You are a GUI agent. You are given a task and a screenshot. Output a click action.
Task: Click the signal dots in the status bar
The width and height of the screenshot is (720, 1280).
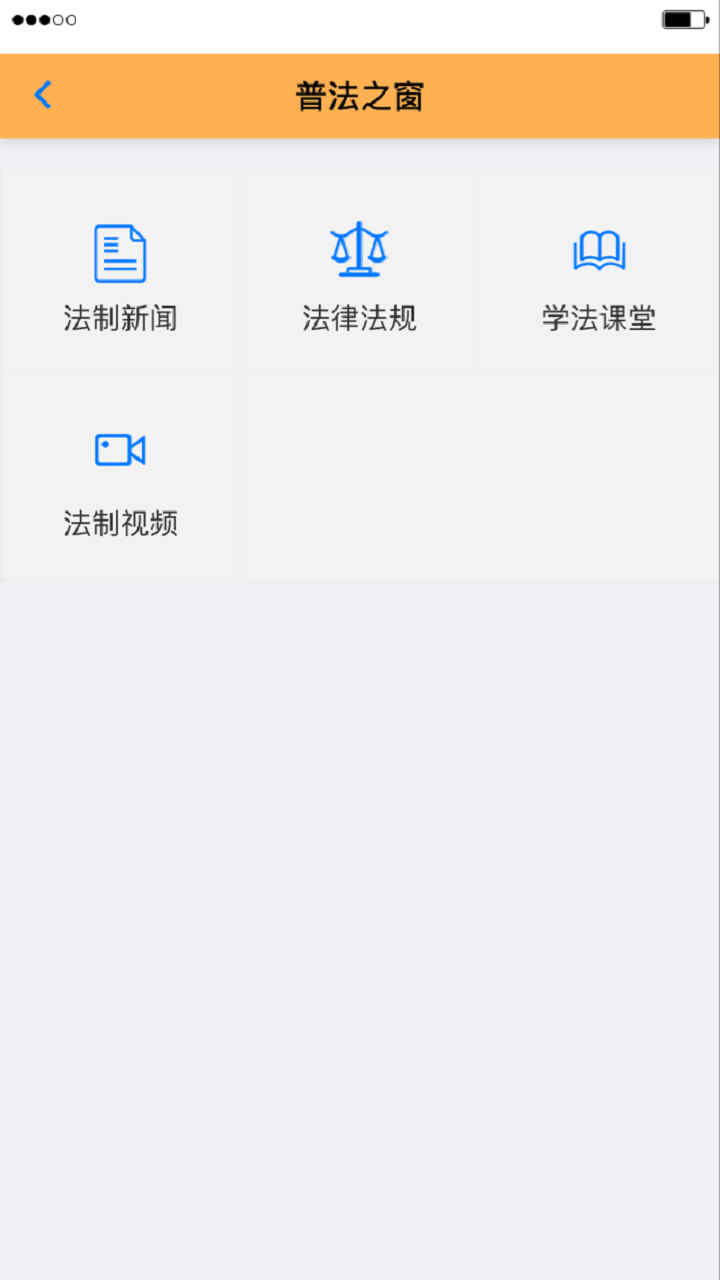click(44, 17)
